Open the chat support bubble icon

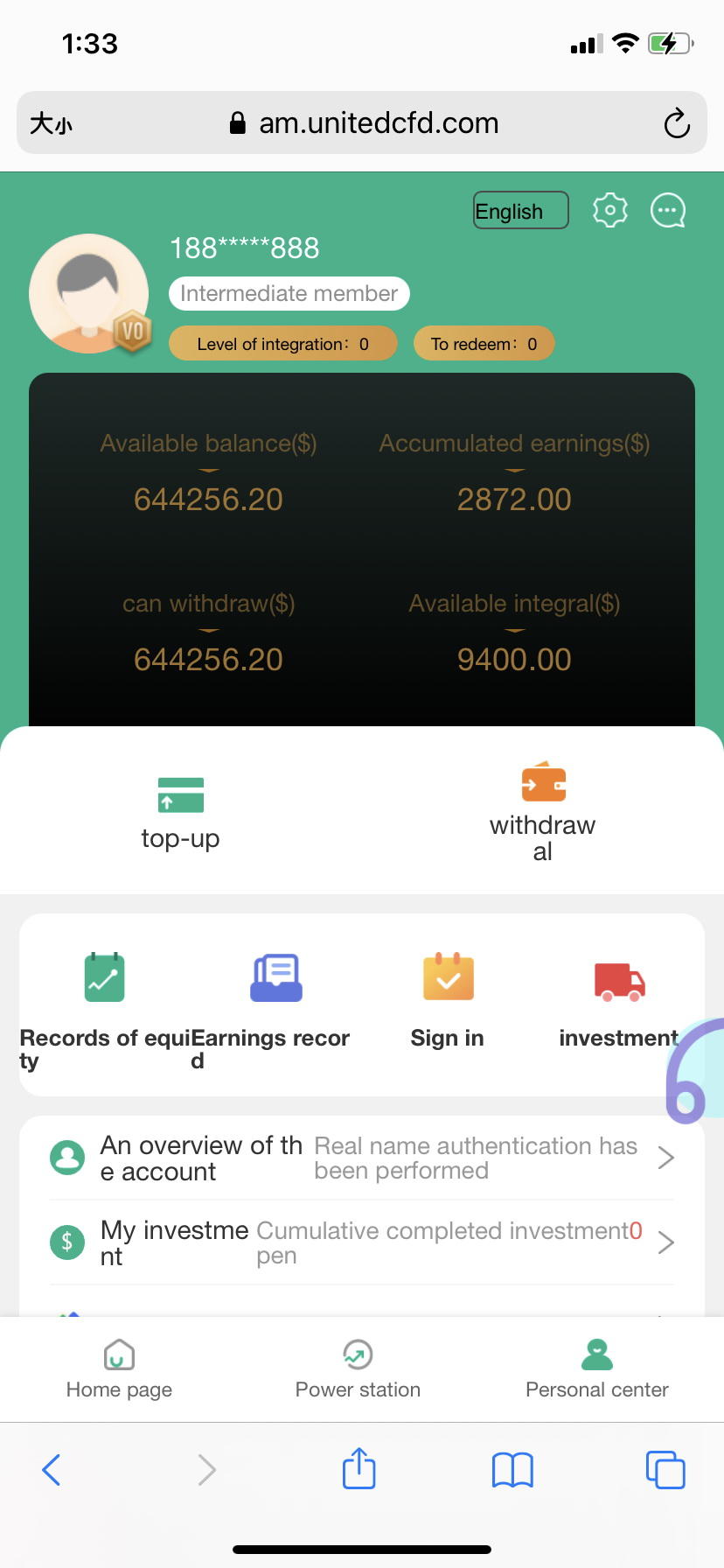[668, 210]
